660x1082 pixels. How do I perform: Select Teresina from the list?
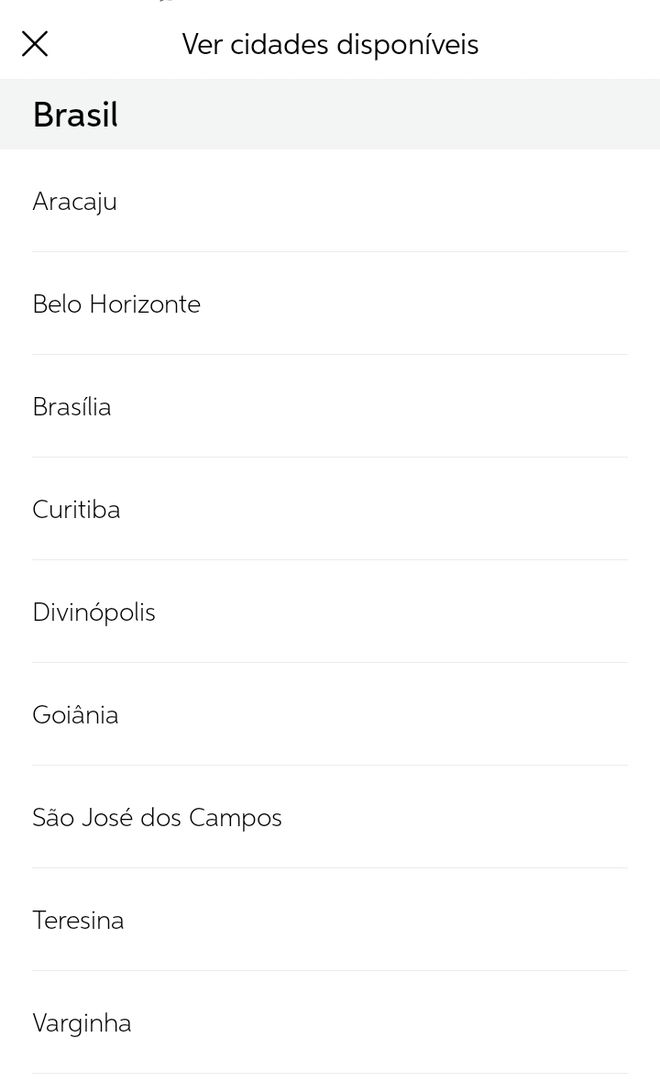point(78,920)
